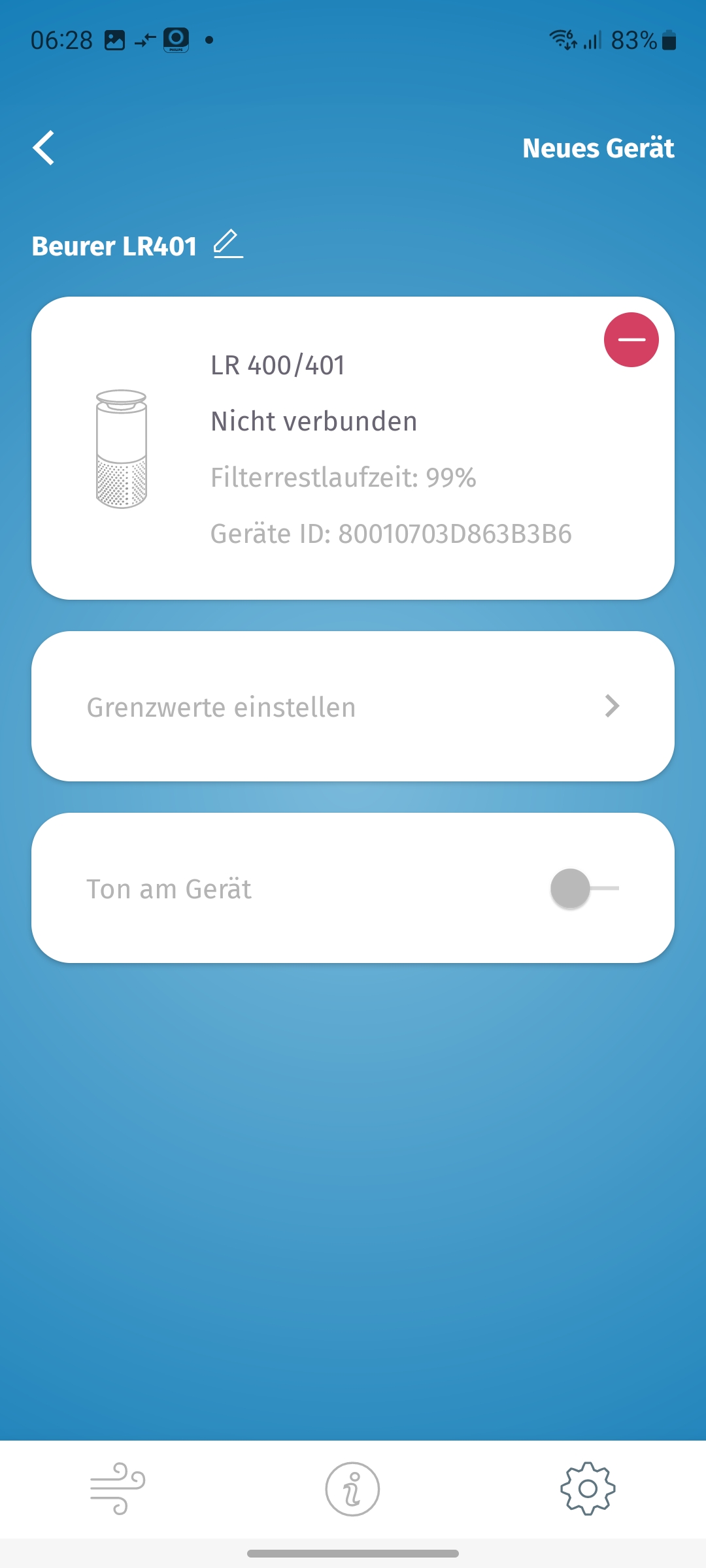
Task: Open Grenzwerte einstellen
Action: point(353,706)
